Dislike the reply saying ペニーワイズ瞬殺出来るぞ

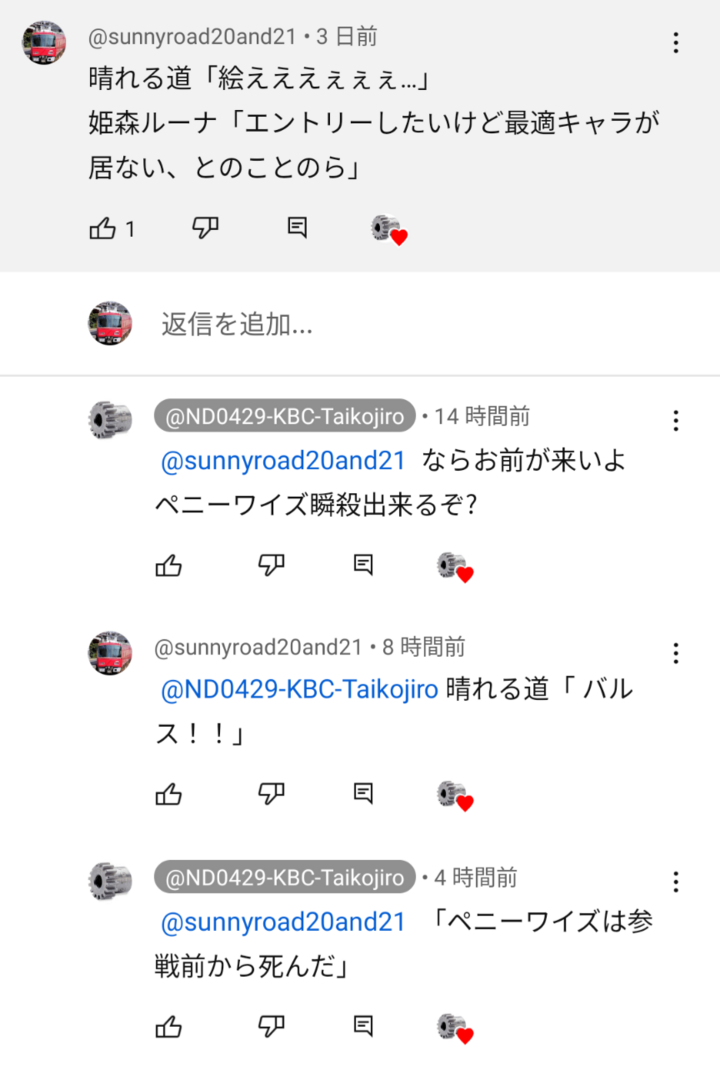coord(271,566)
